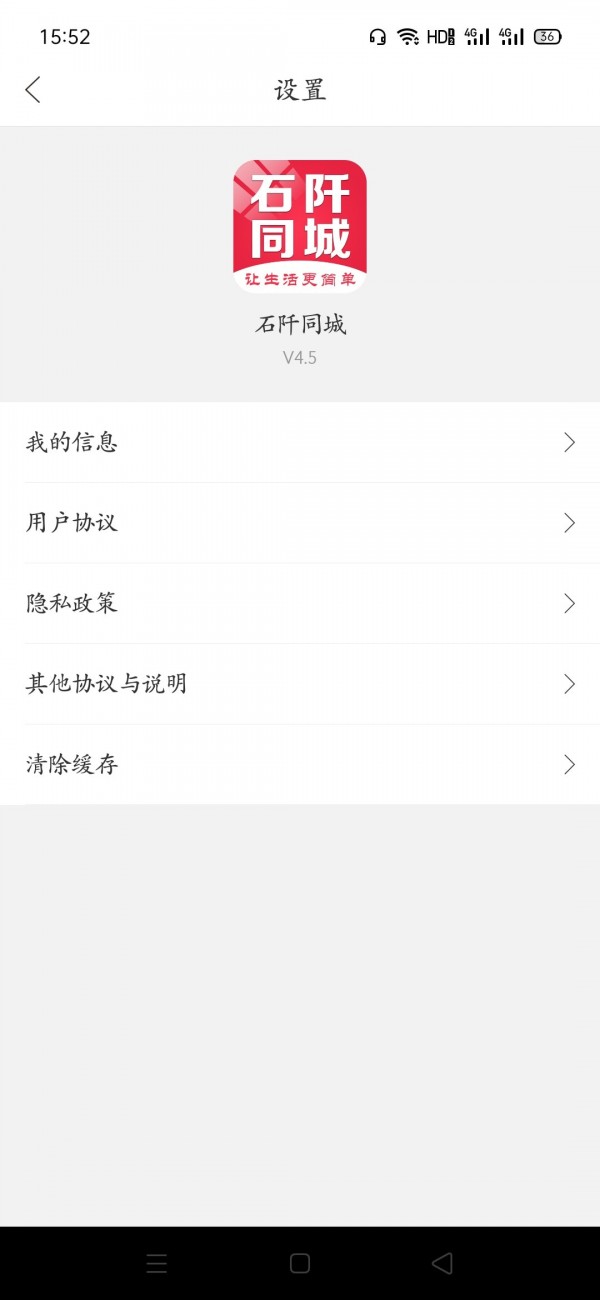
Task: Open 我的信息 settings row
Action: (300, 442)
